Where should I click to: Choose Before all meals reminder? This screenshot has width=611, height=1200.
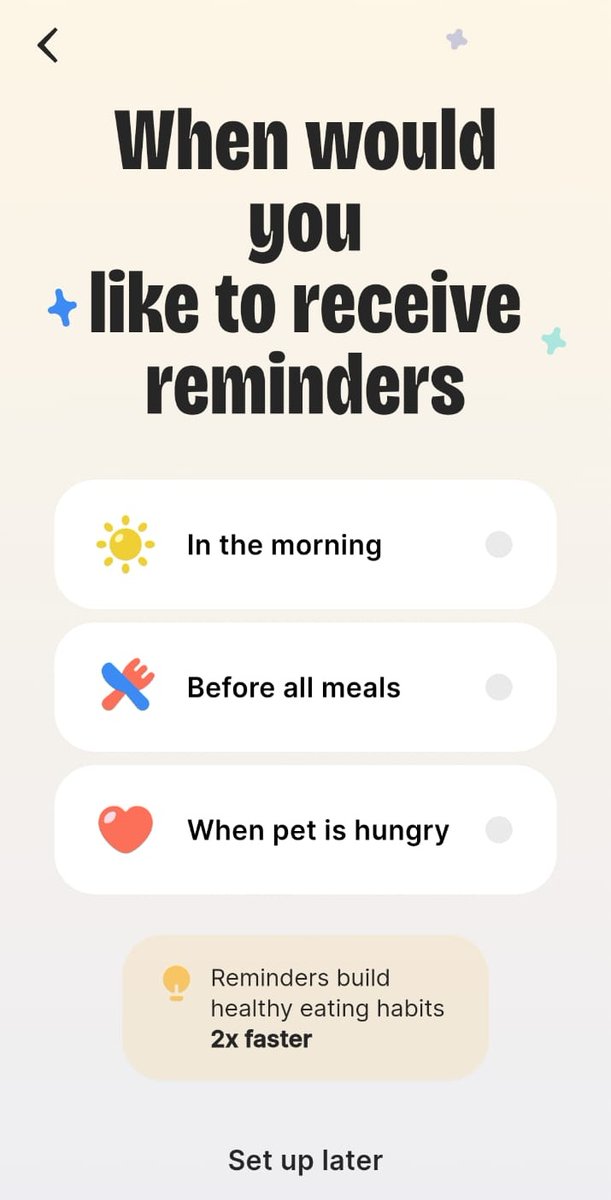[x=305, y=688]
